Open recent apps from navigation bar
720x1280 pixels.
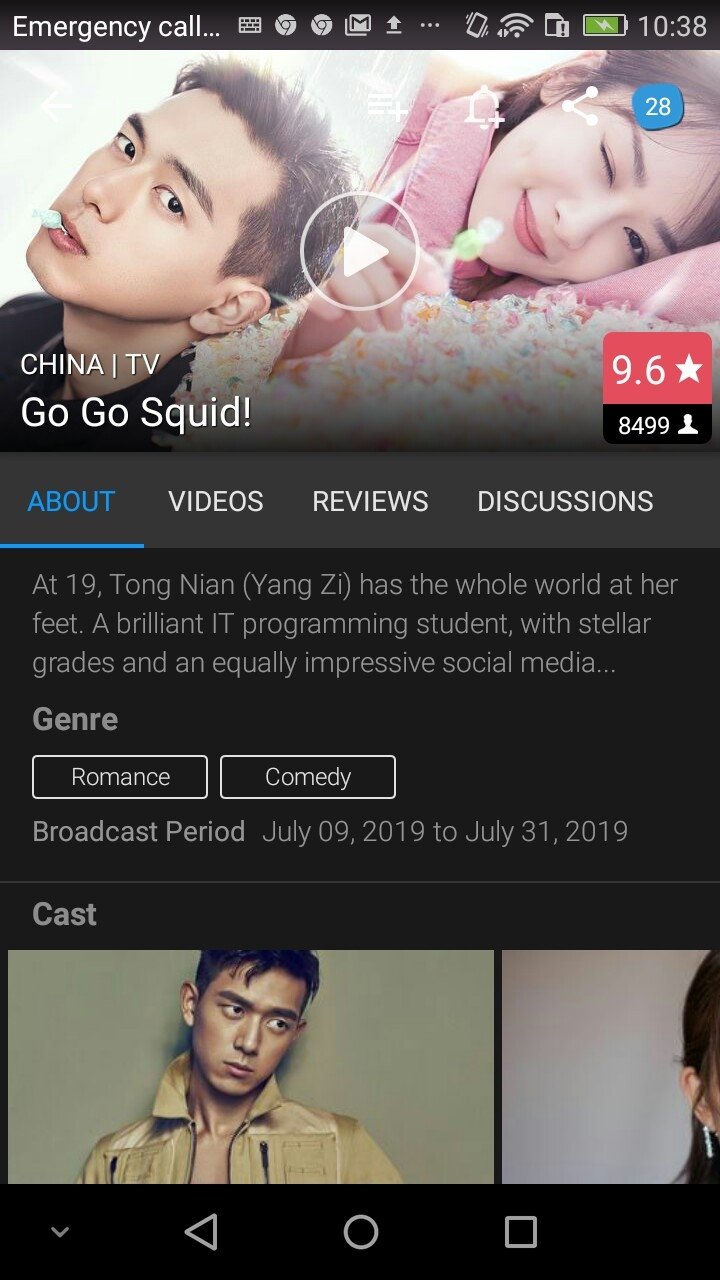click(520, 1232)
